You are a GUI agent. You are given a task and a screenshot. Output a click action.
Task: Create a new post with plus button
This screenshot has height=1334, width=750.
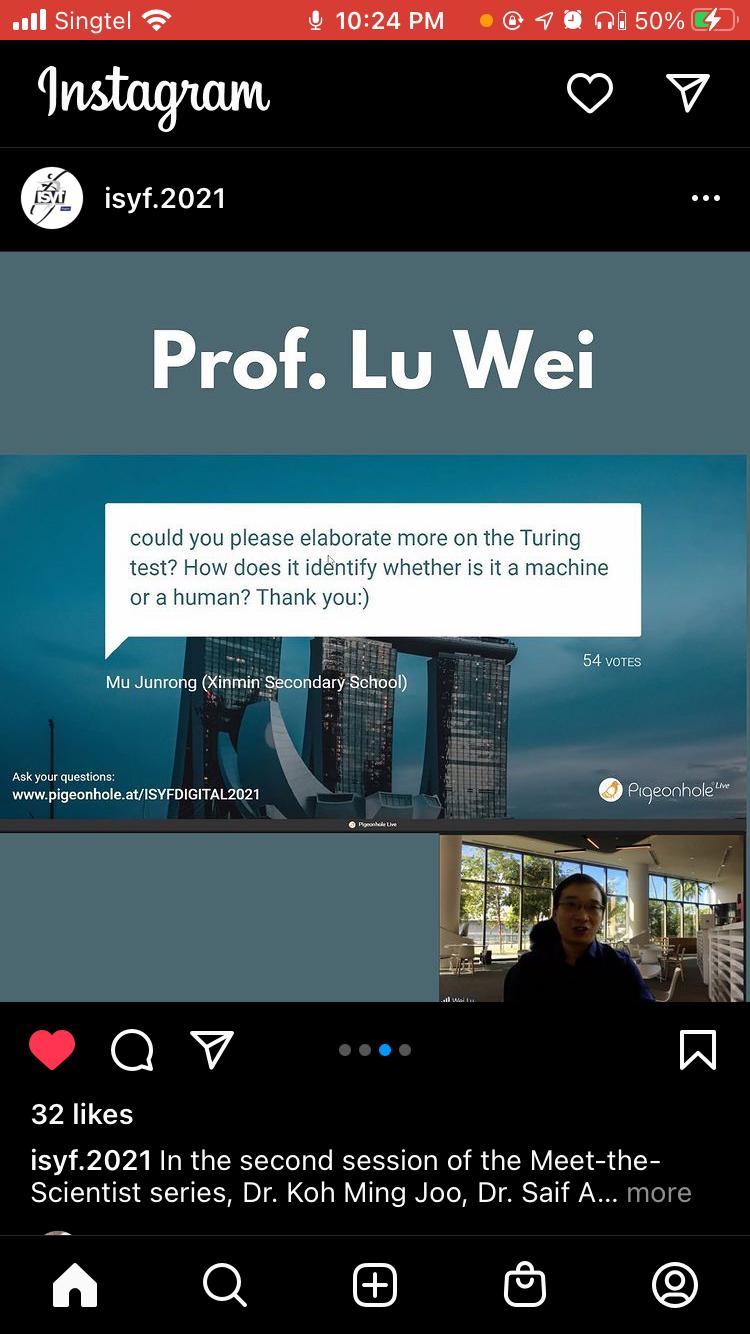[375, 1285]
